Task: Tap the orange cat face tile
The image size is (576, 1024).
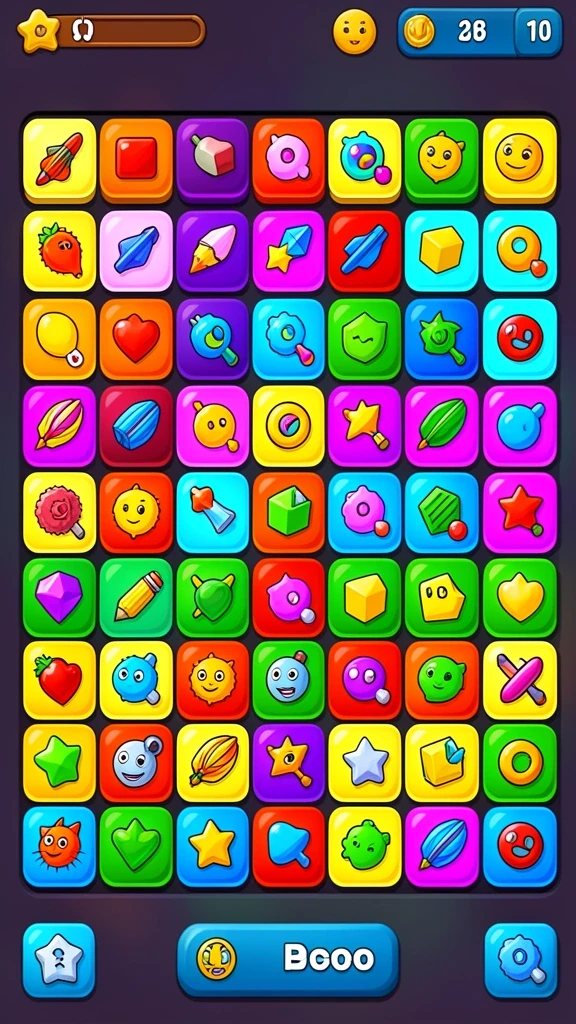Action: [59, 846]
